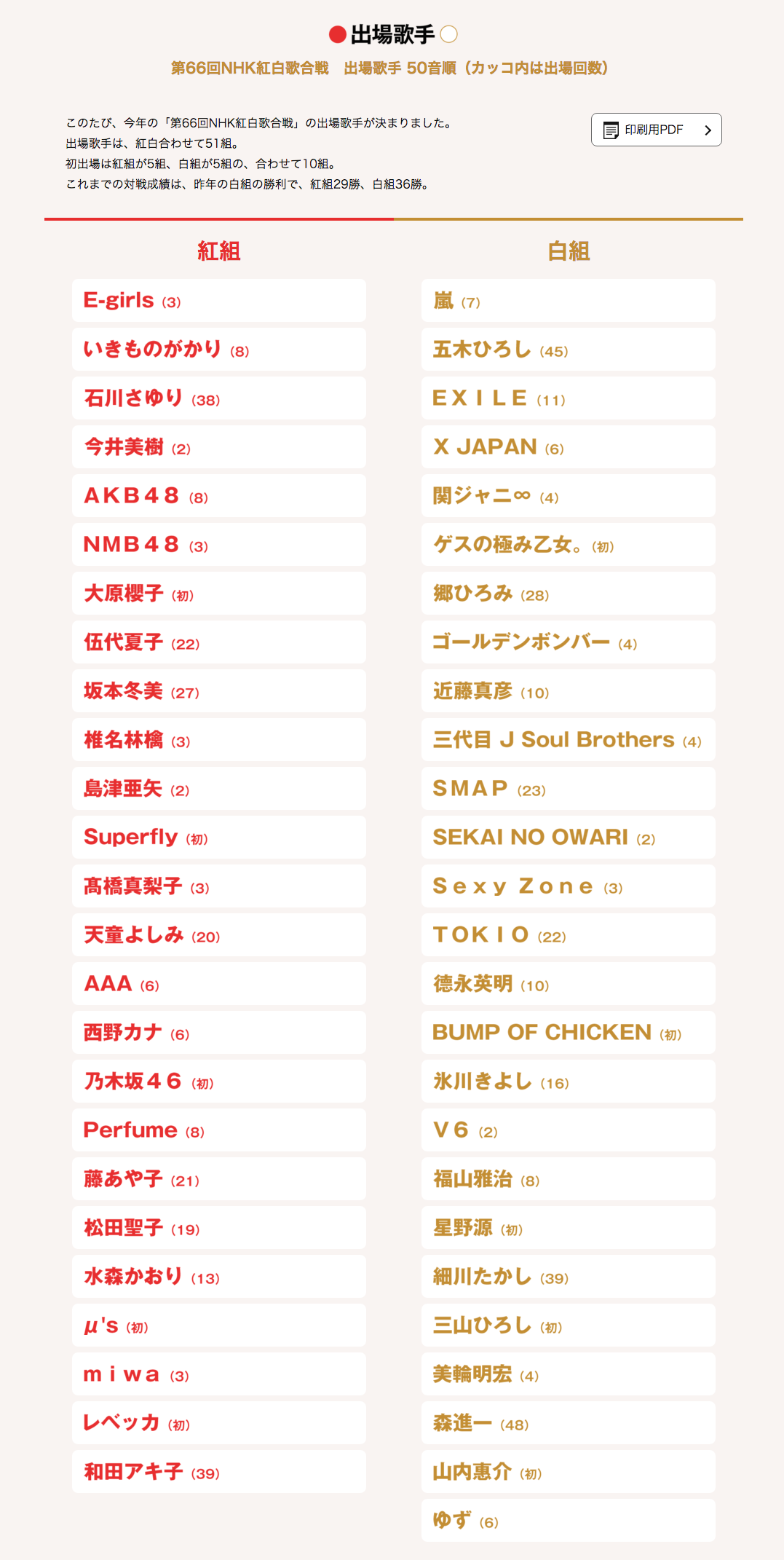
Task: Select ゆず at the list bottom
Action: tap(569, 1521)
